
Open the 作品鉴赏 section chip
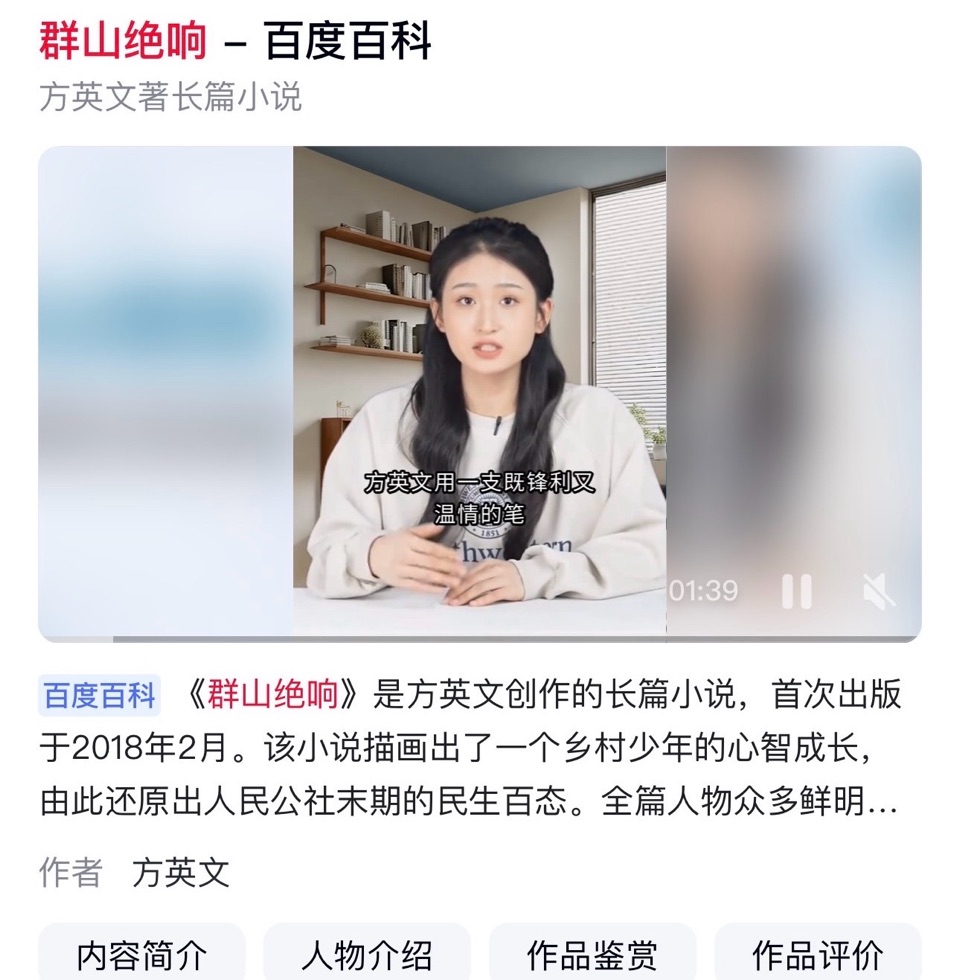(x=592, y=954)
